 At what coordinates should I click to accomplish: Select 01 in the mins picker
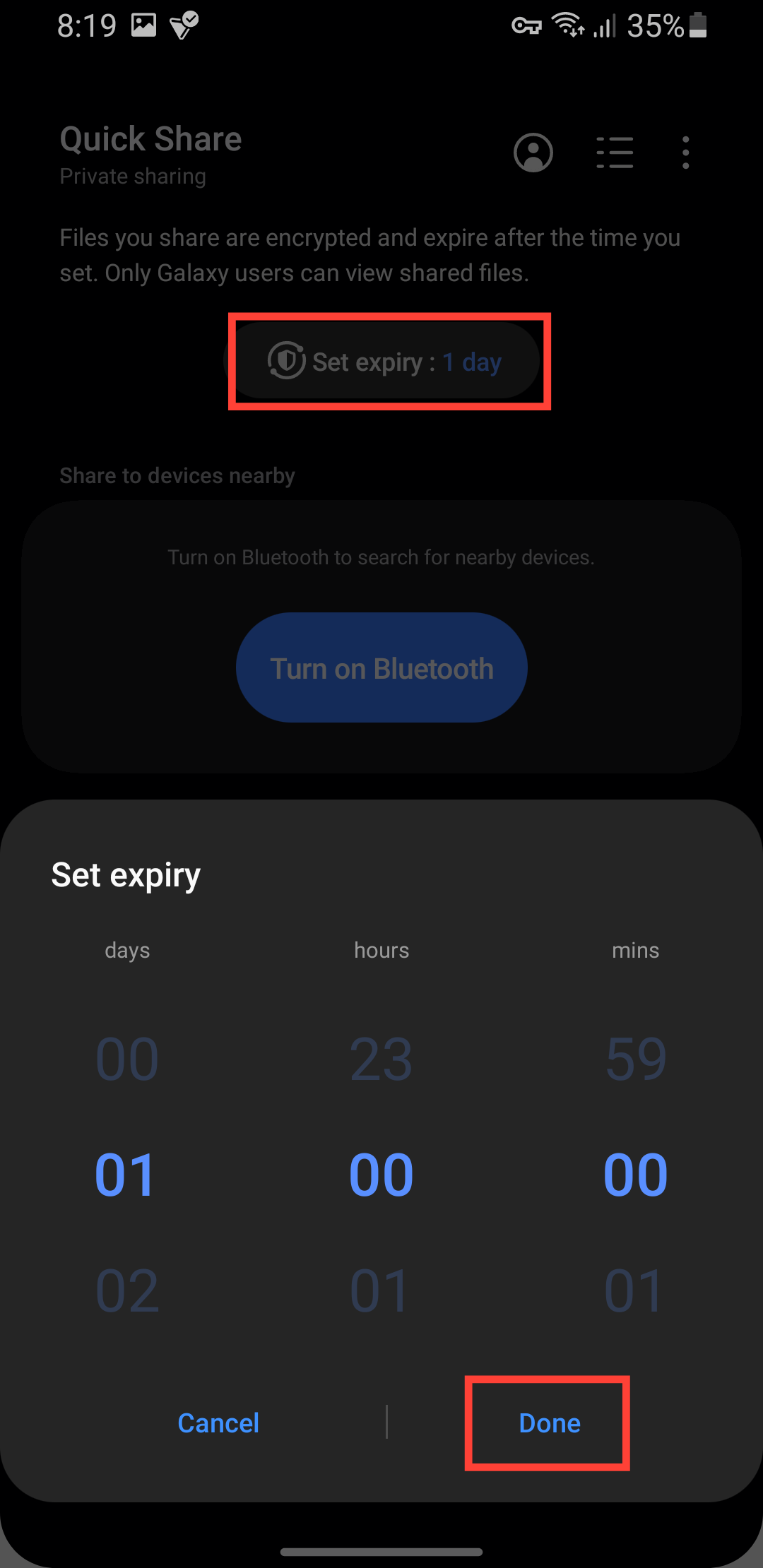point(636,1291)
